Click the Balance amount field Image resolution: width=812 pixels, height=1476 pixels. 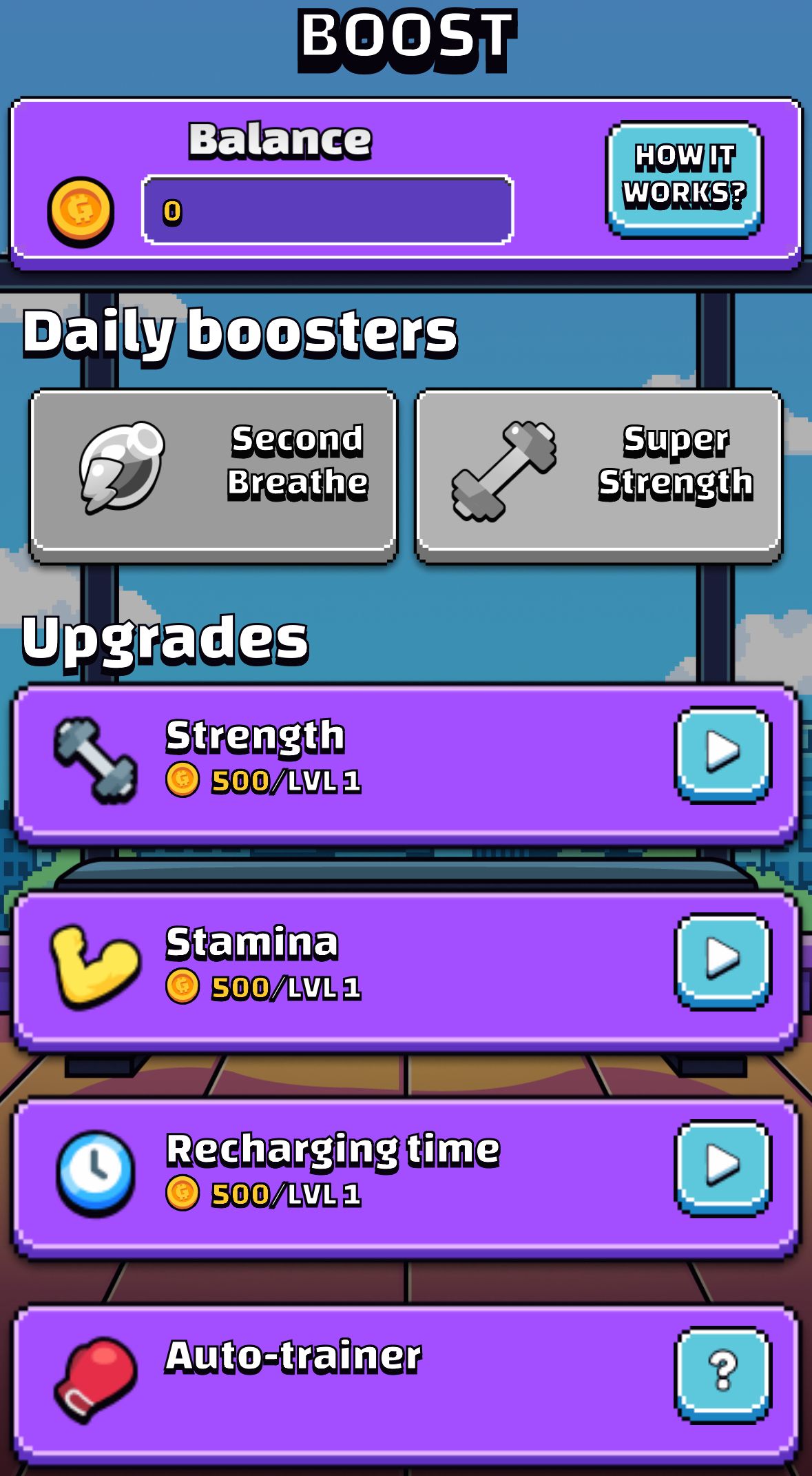tap(329, 209)
